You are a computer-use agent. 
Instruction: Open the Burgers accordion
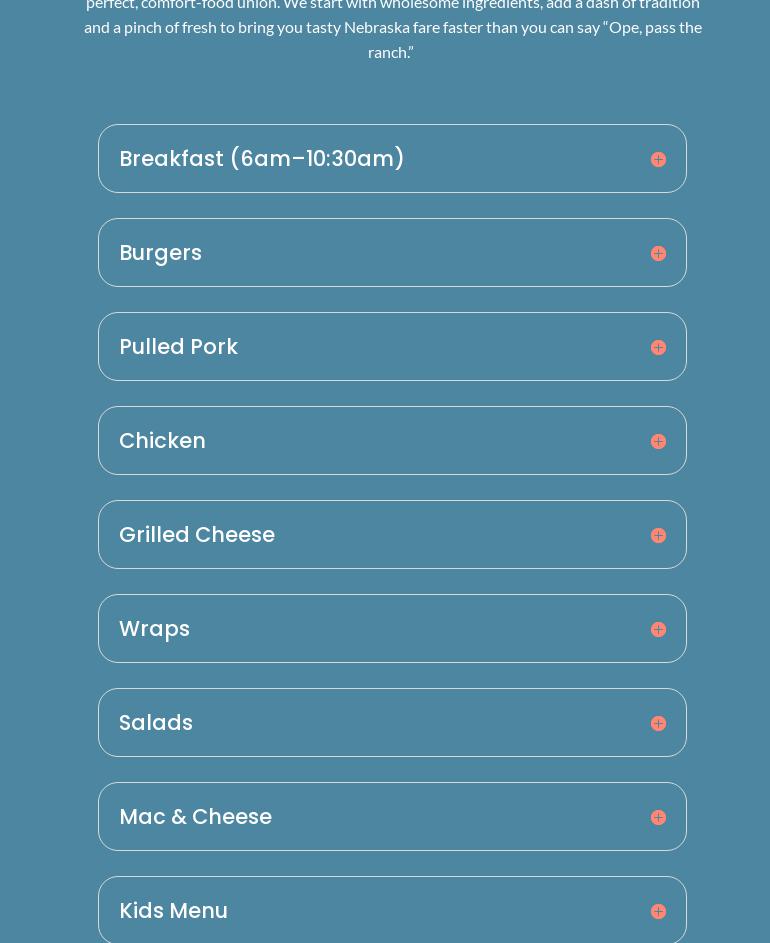(x=392, y=253)
